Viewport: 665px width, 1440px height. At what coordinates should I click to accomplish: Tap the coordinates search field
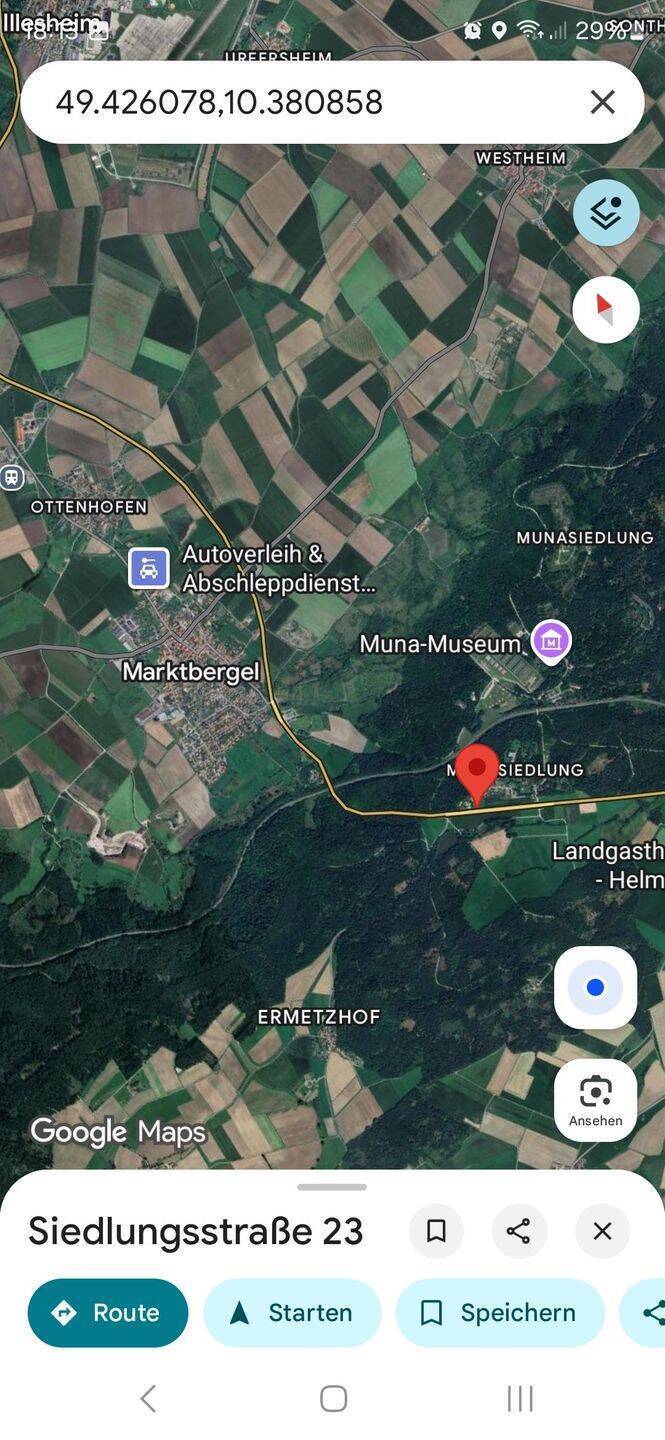(300, 102)
